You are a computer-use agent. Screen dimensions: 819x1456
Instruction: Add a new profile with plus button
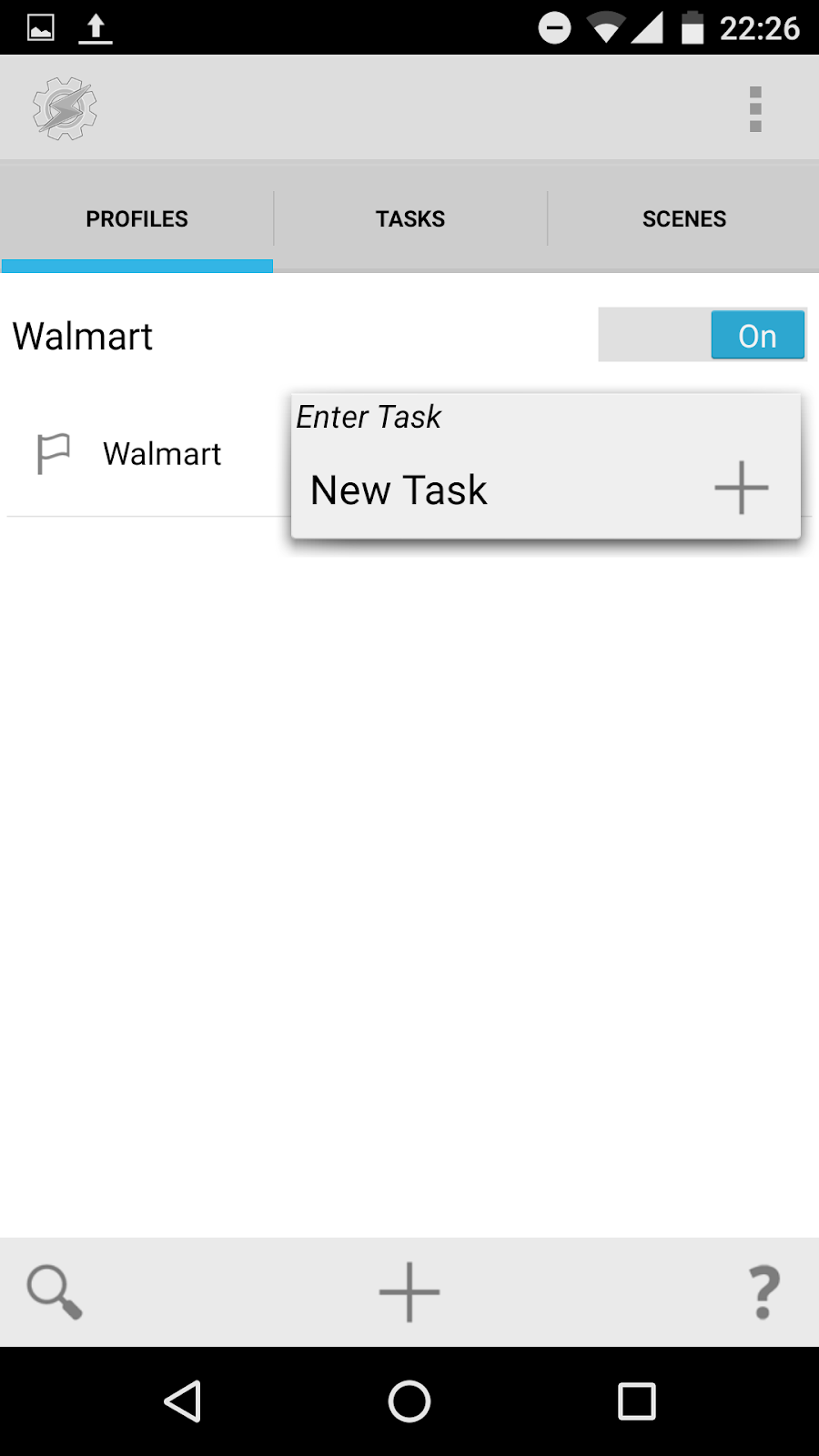tap(409, 1291)
